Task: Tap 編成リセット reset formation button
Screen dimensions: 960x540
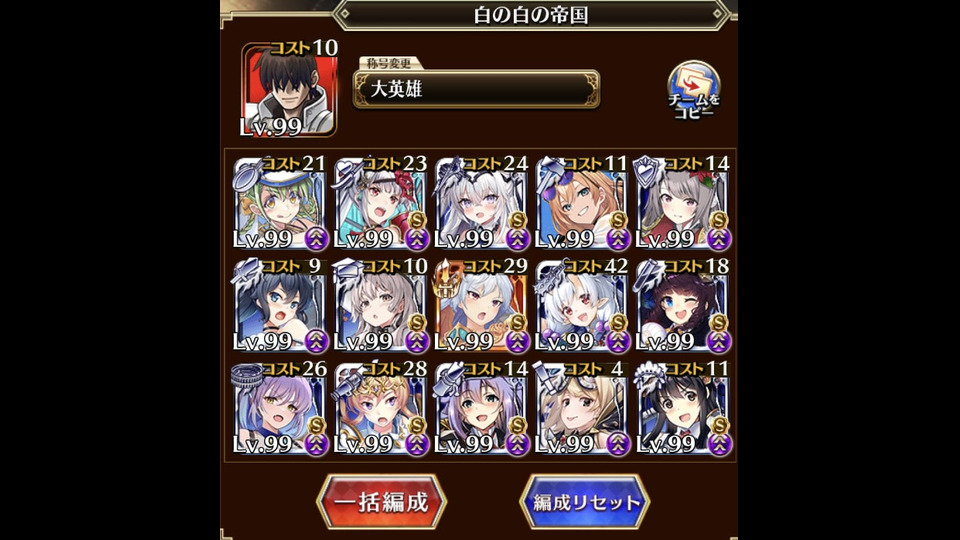Action: tap(585, 502)
